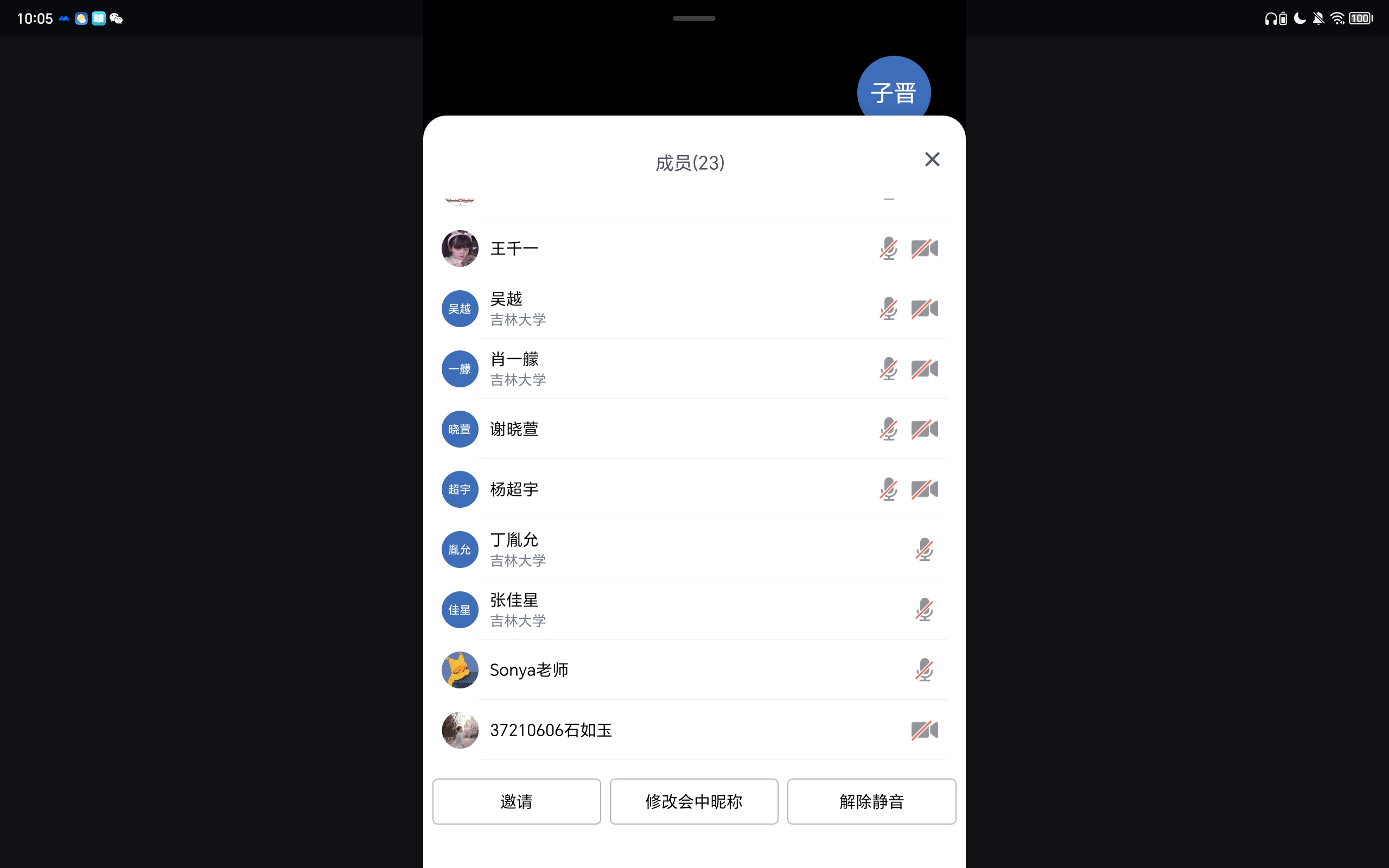Open 修改会中昵称 to change nickname
Screen dimensions: 1389x868
693,801
